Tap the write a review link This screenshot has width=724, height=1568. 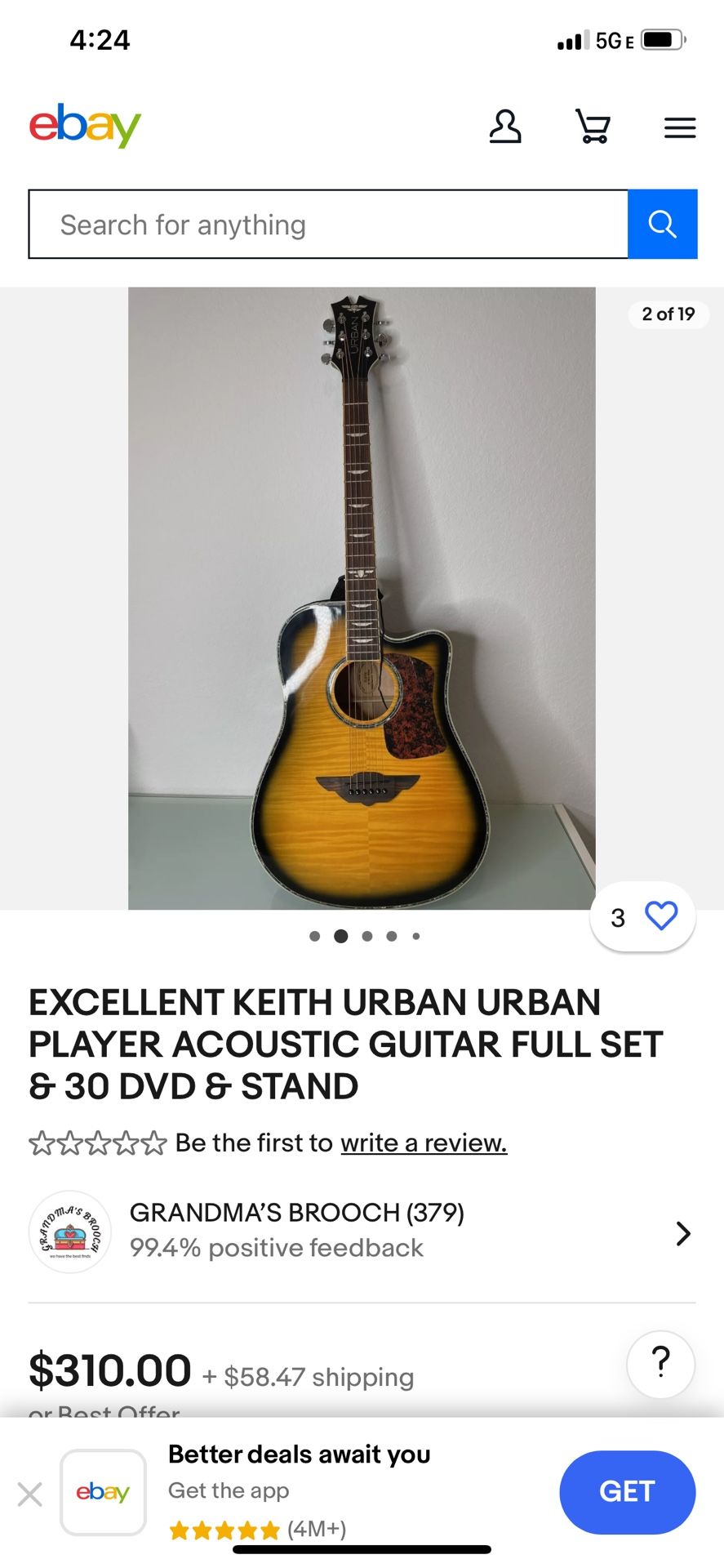(424, 1143)
